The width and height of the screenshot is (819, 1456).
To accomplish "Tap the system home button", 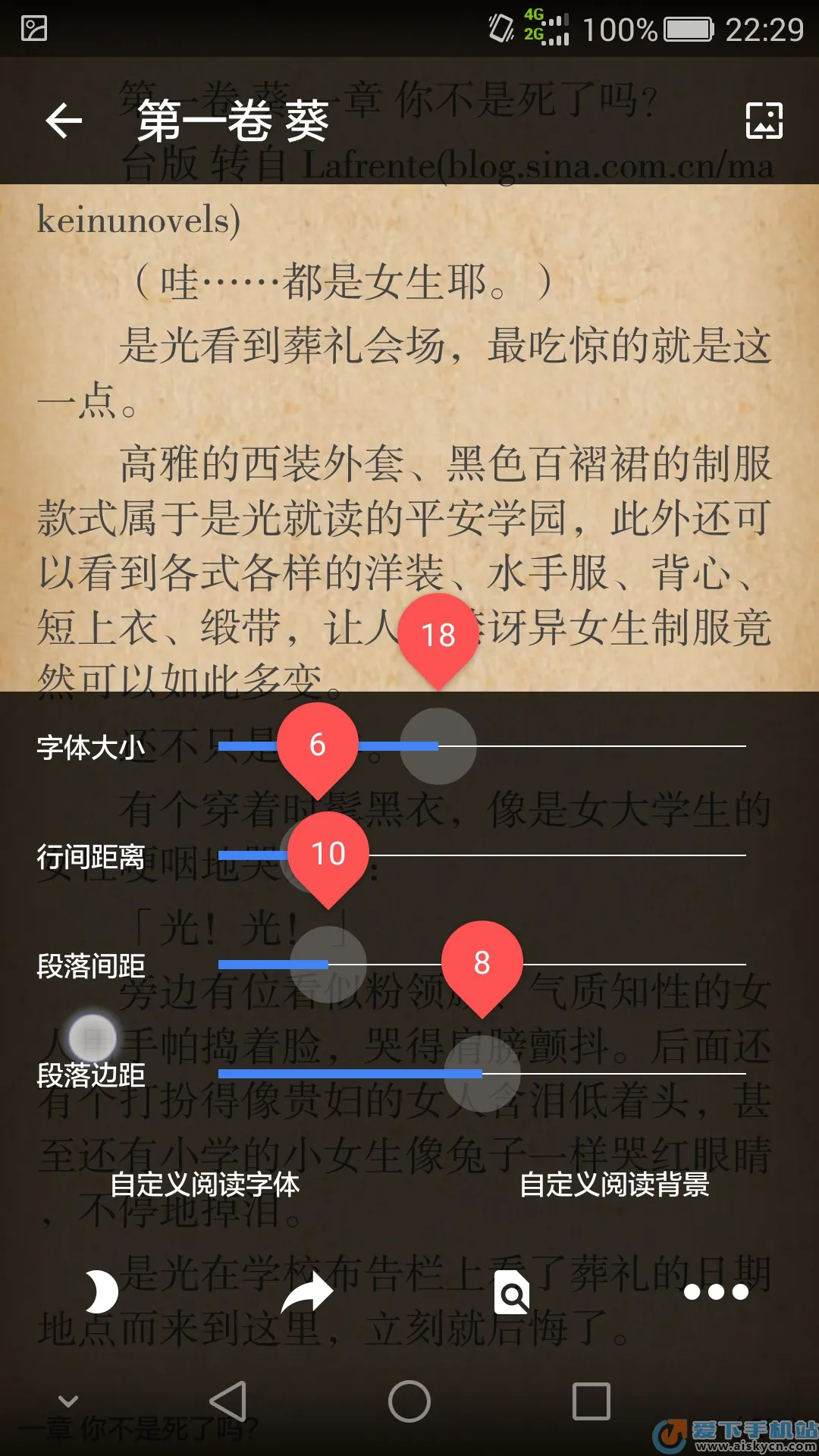I will pos(409,1401).
